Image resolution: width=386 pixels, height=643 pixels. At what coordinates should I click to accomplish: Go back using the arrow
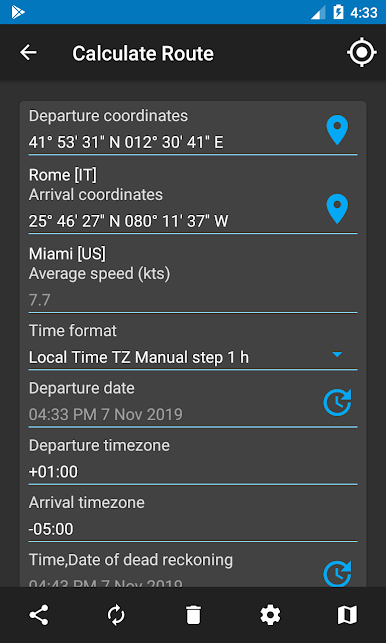[28, 53]
